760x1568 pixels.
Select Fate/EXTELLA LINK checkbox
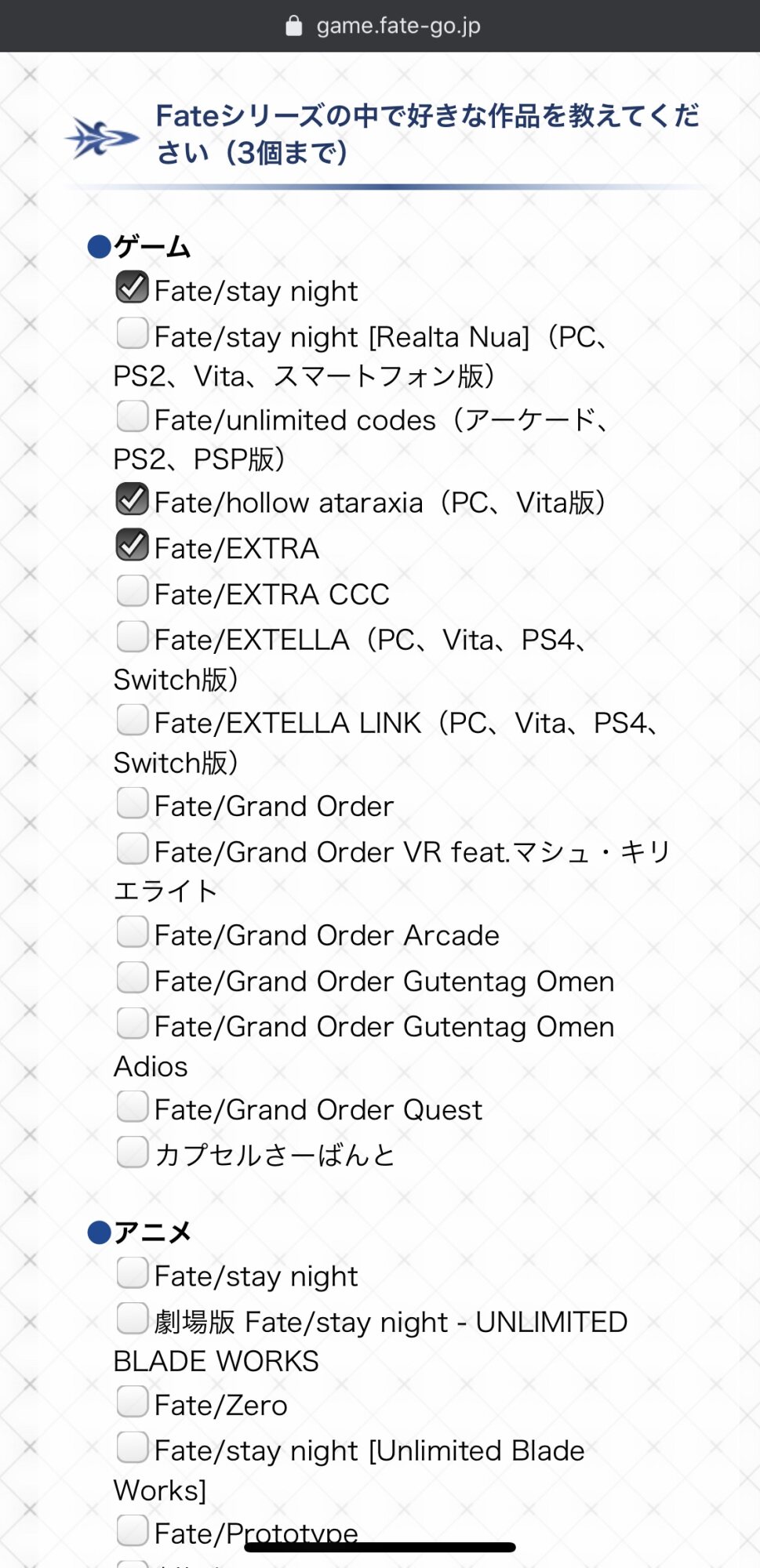[132, 720]
